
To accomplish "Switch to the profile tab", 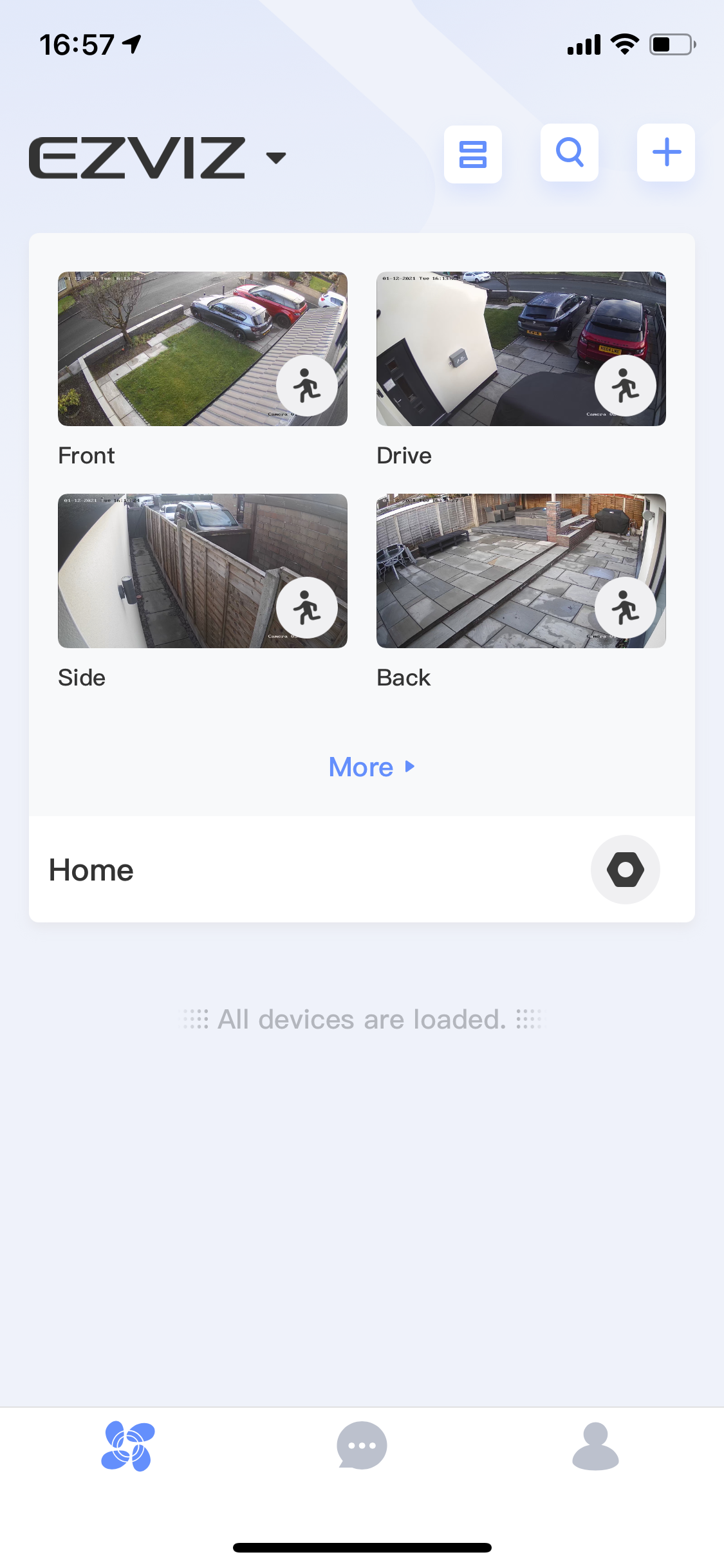I will pyautogui.click(x=595, y=1446).
